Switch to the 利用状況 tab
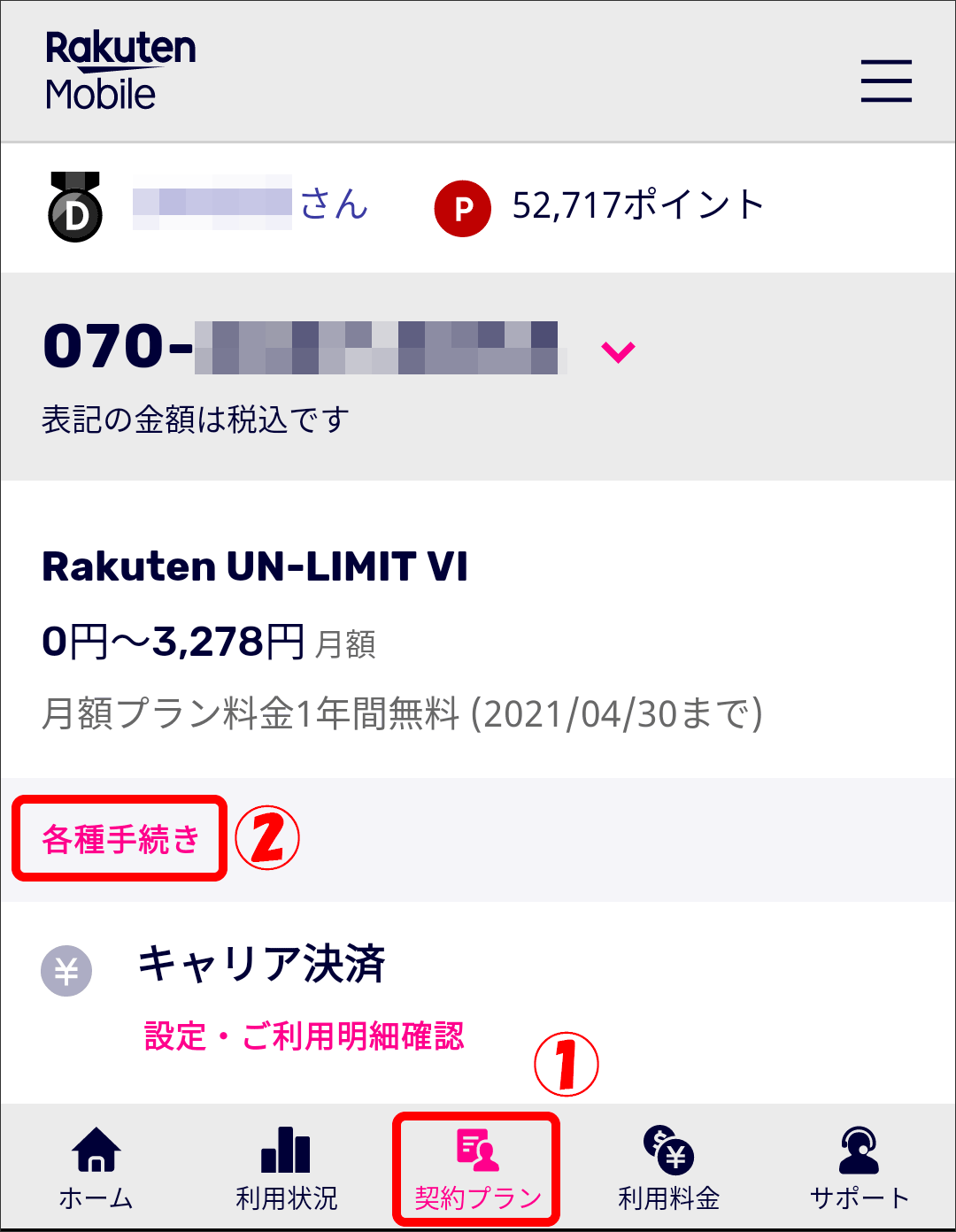This screenshot has width=956, height=1232. click(286, 1168)
